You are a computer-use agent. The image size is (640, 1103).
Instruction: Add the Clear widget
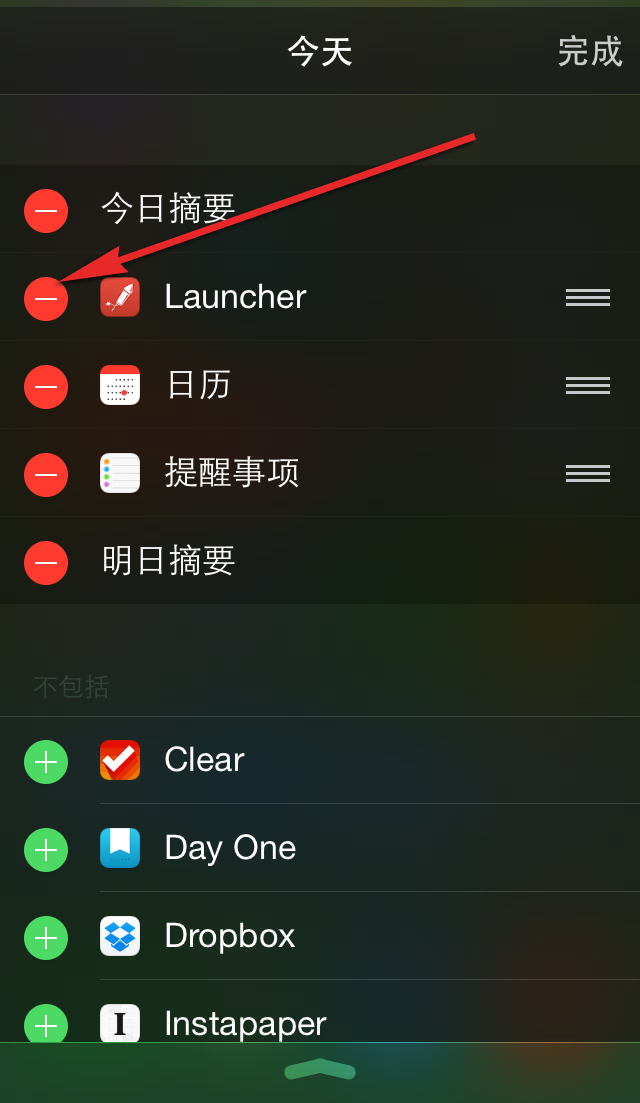[46, 762]
